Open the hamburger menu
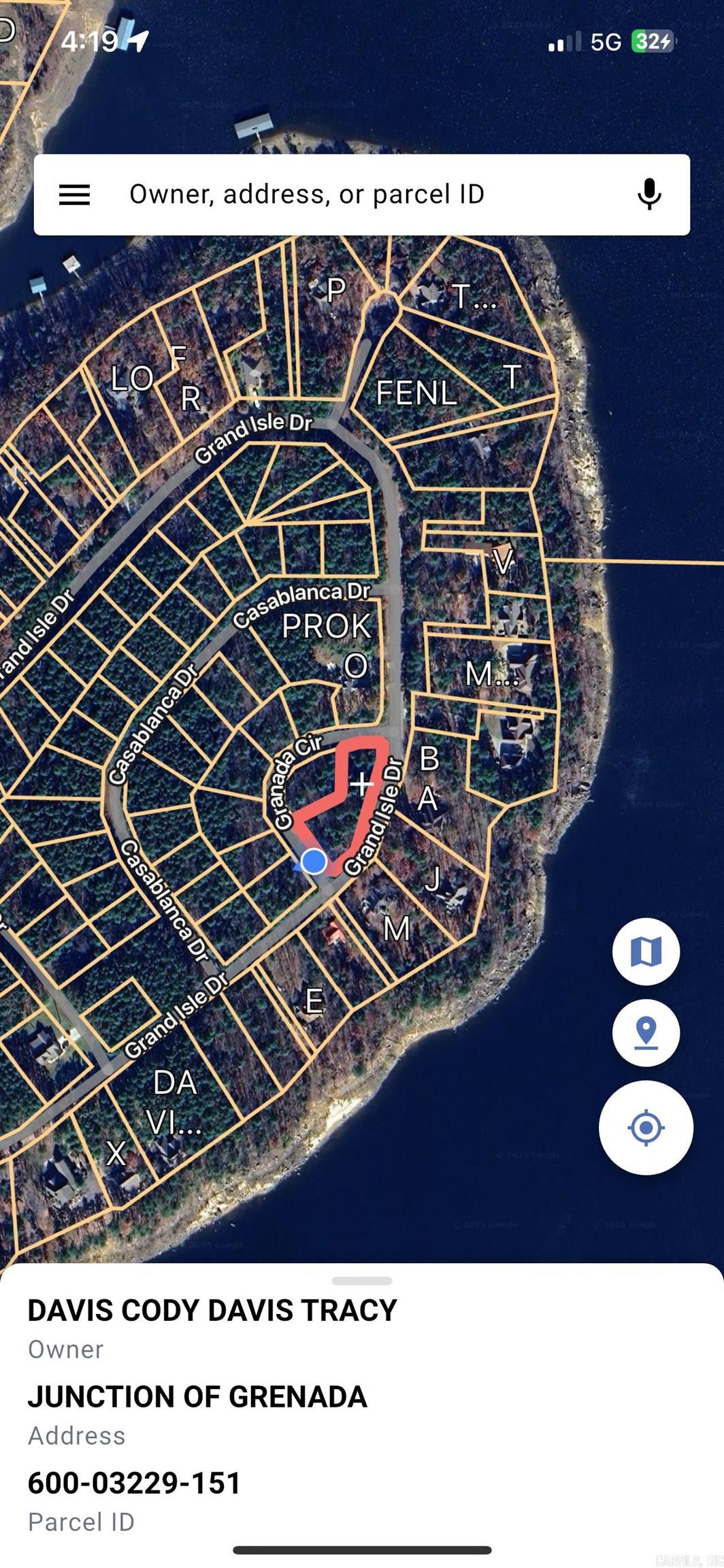Image resolution: width=724 pixels, height=1568 pixels. point(74,195)
